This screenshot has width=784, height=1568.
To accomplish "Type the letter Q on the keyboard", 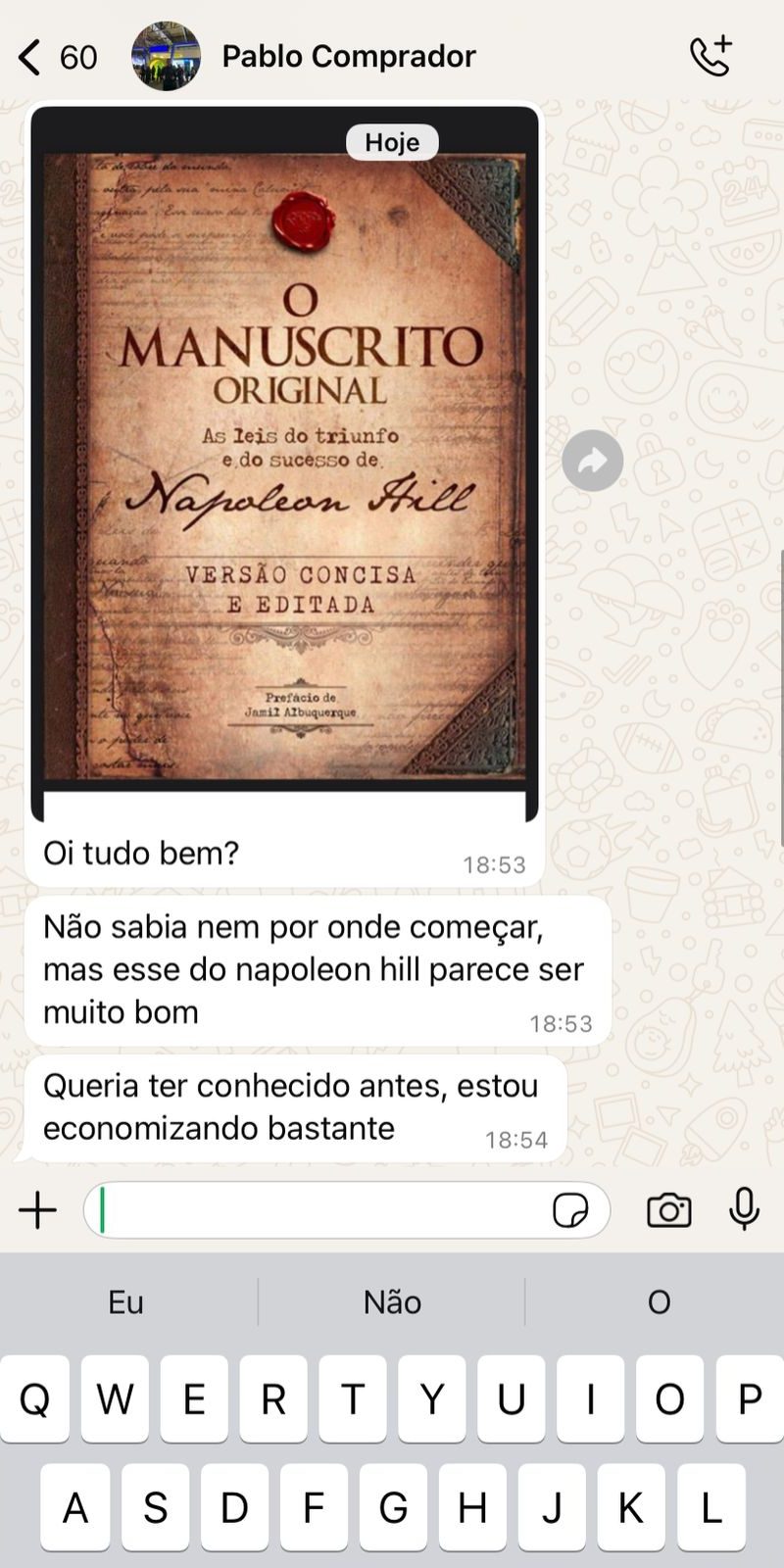I will click(35, 1399).
